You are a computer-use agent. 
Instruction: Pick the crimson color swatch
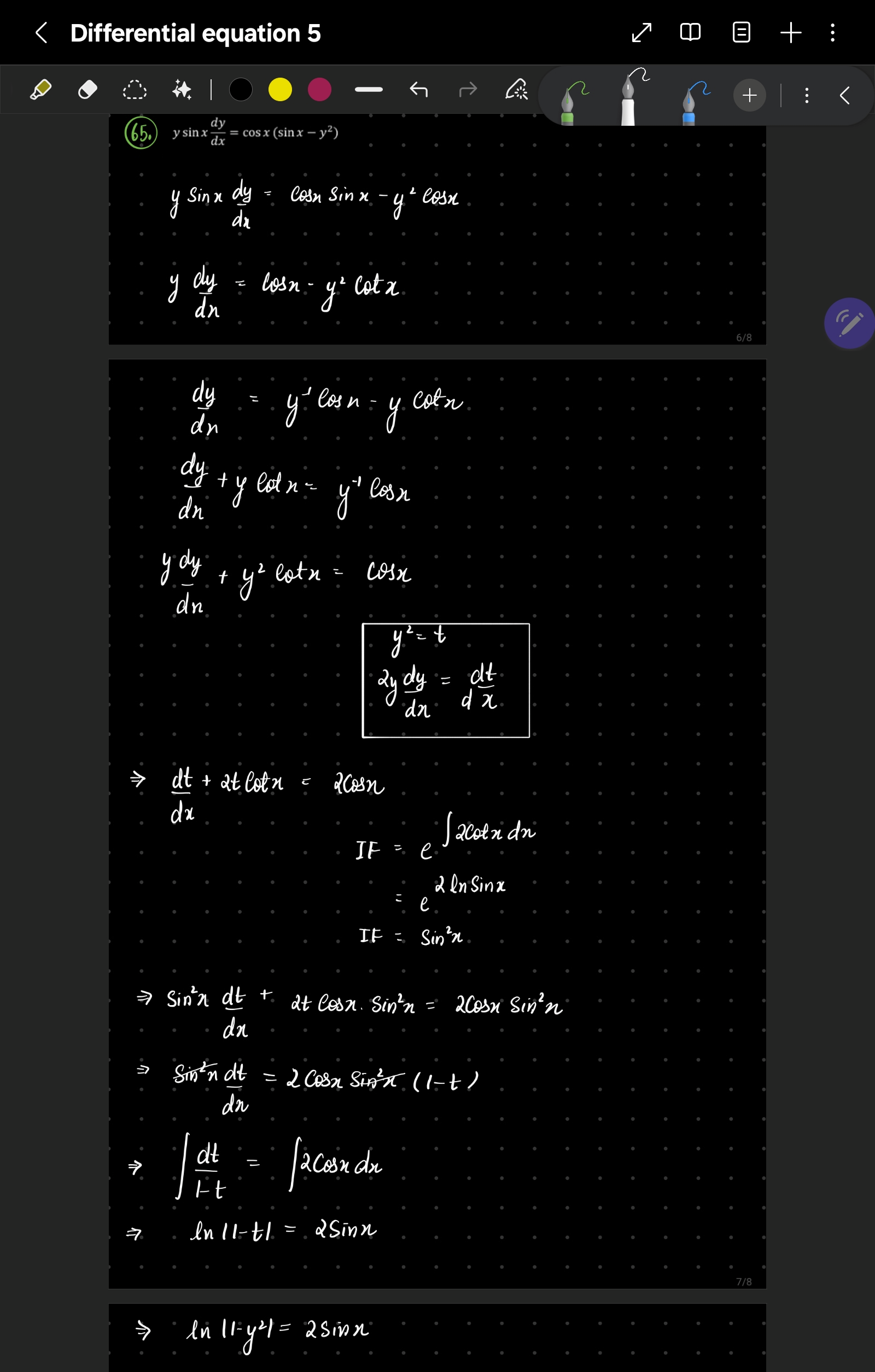pos(319,90)
